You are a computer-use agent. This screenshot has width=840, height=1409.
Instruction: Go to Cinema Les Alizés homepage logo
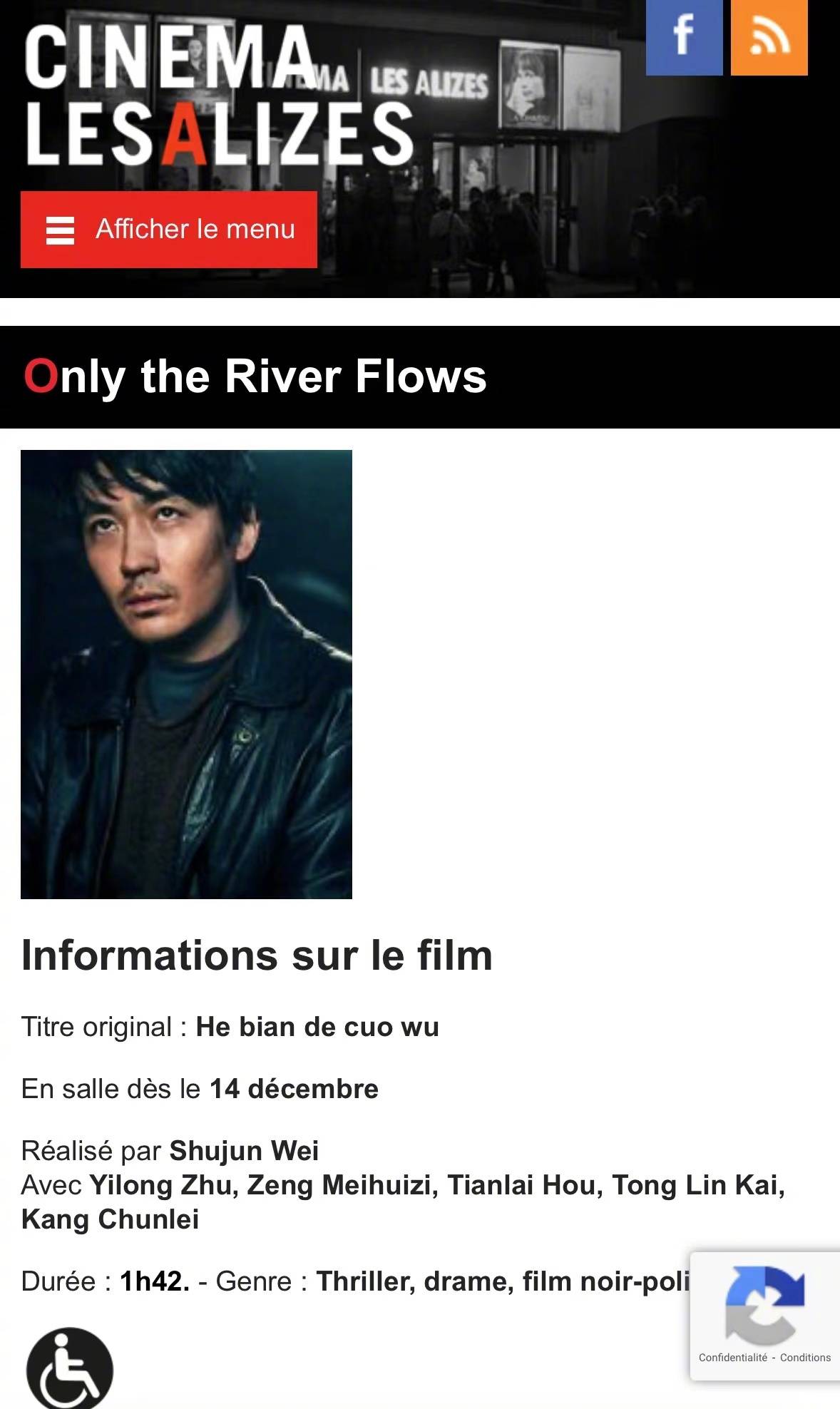pos(217,96)
